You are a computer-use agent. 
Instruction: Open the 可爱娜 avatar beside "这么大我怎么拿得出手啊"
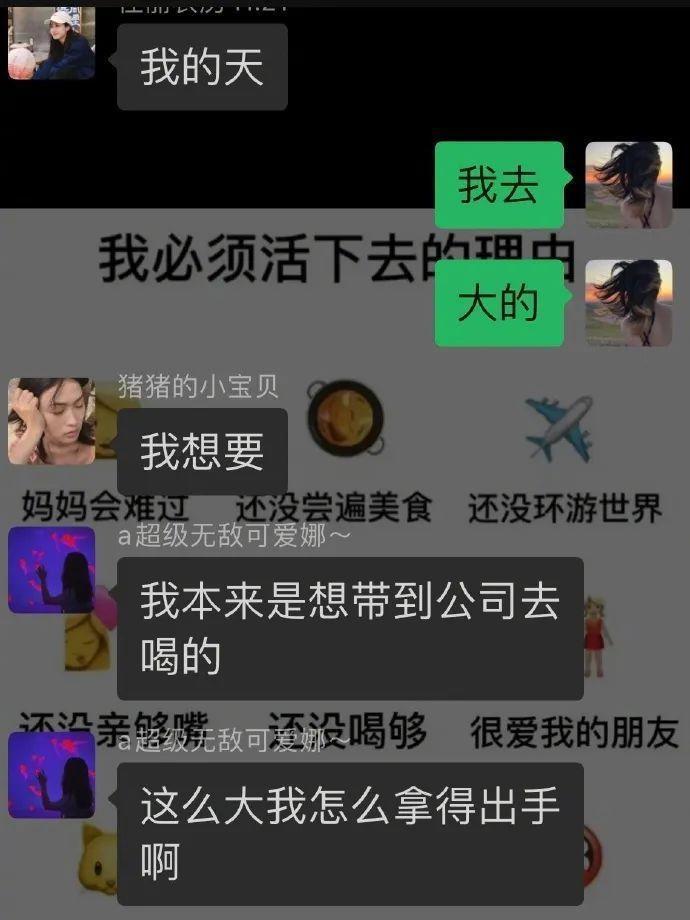pyautogui.click(x=51, y=776)
